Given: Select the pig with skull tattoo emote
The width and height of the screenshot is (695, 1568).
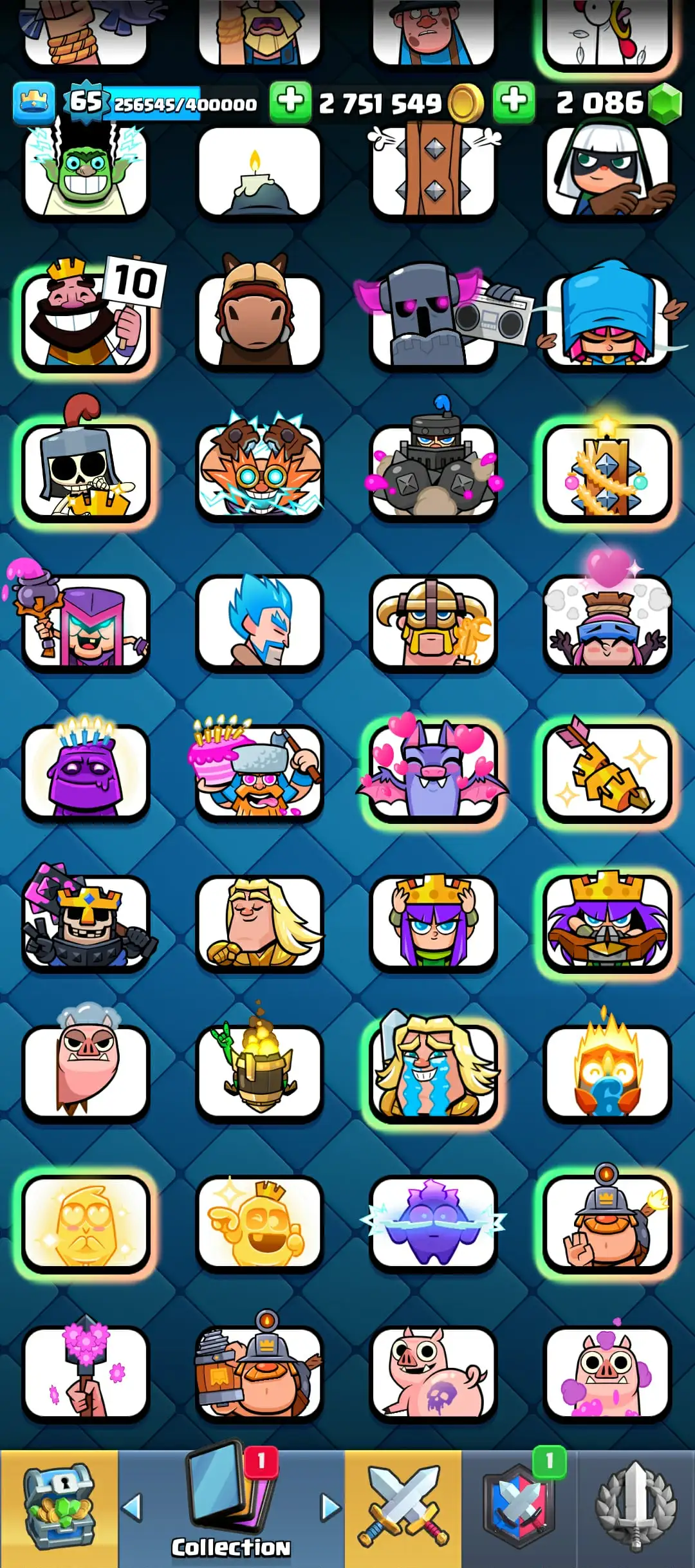Looking at the screenshot, I should [x=433, y=1372].
